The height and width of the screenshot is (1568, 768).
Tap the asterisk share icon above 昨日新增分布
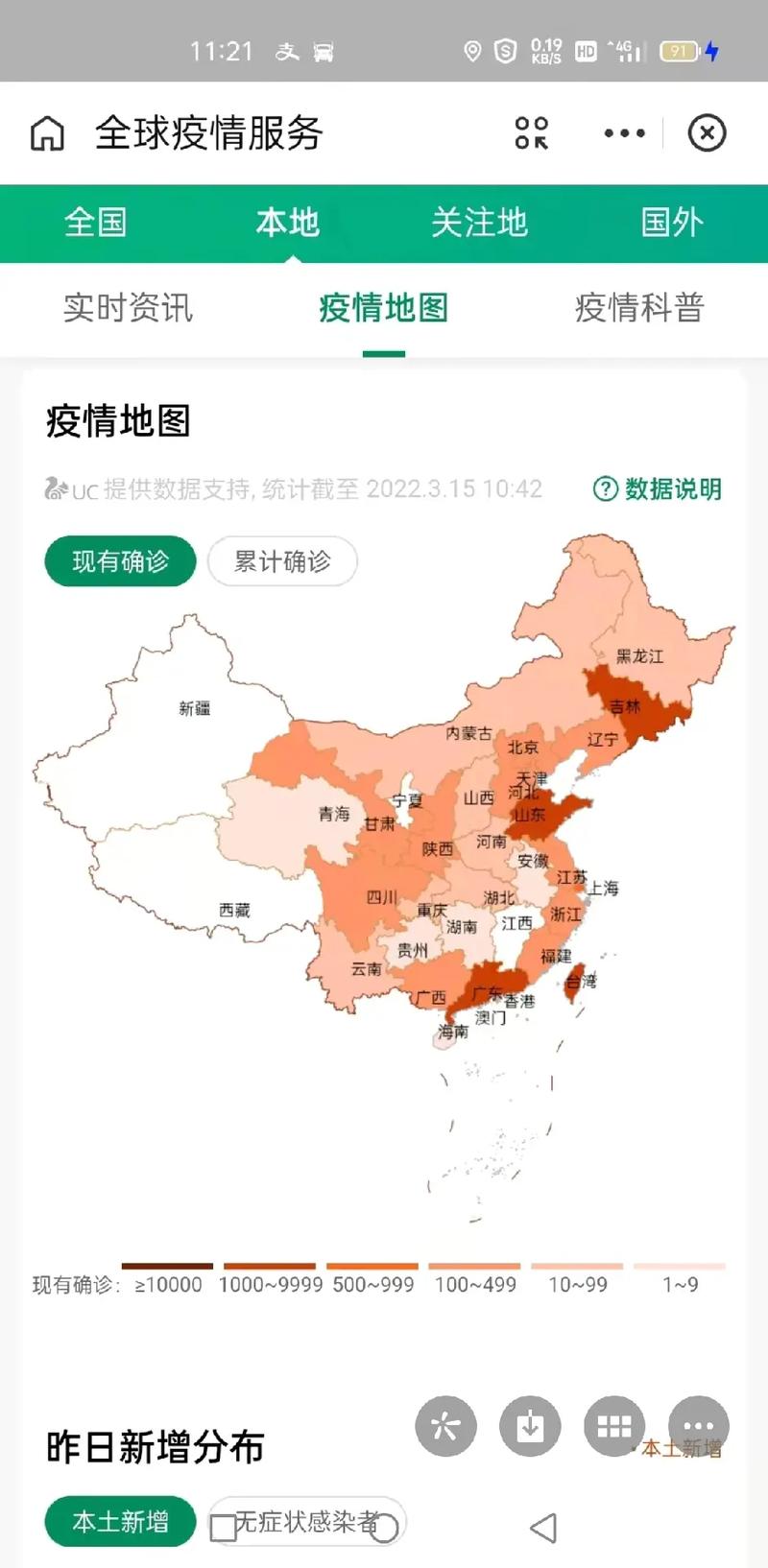444,1427
